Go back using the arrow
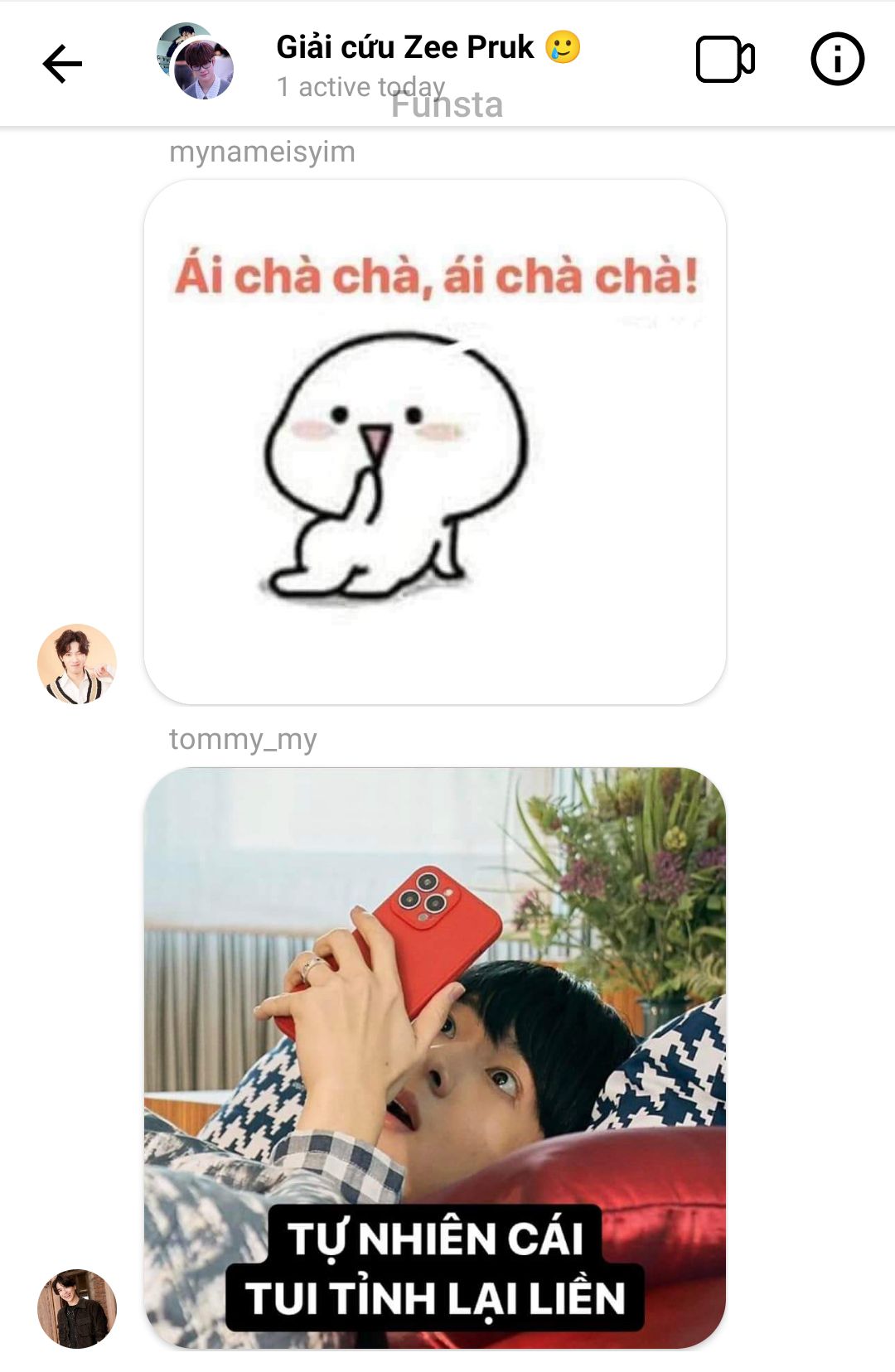Viewport: 895px width, 1372px height. (62, 64)
